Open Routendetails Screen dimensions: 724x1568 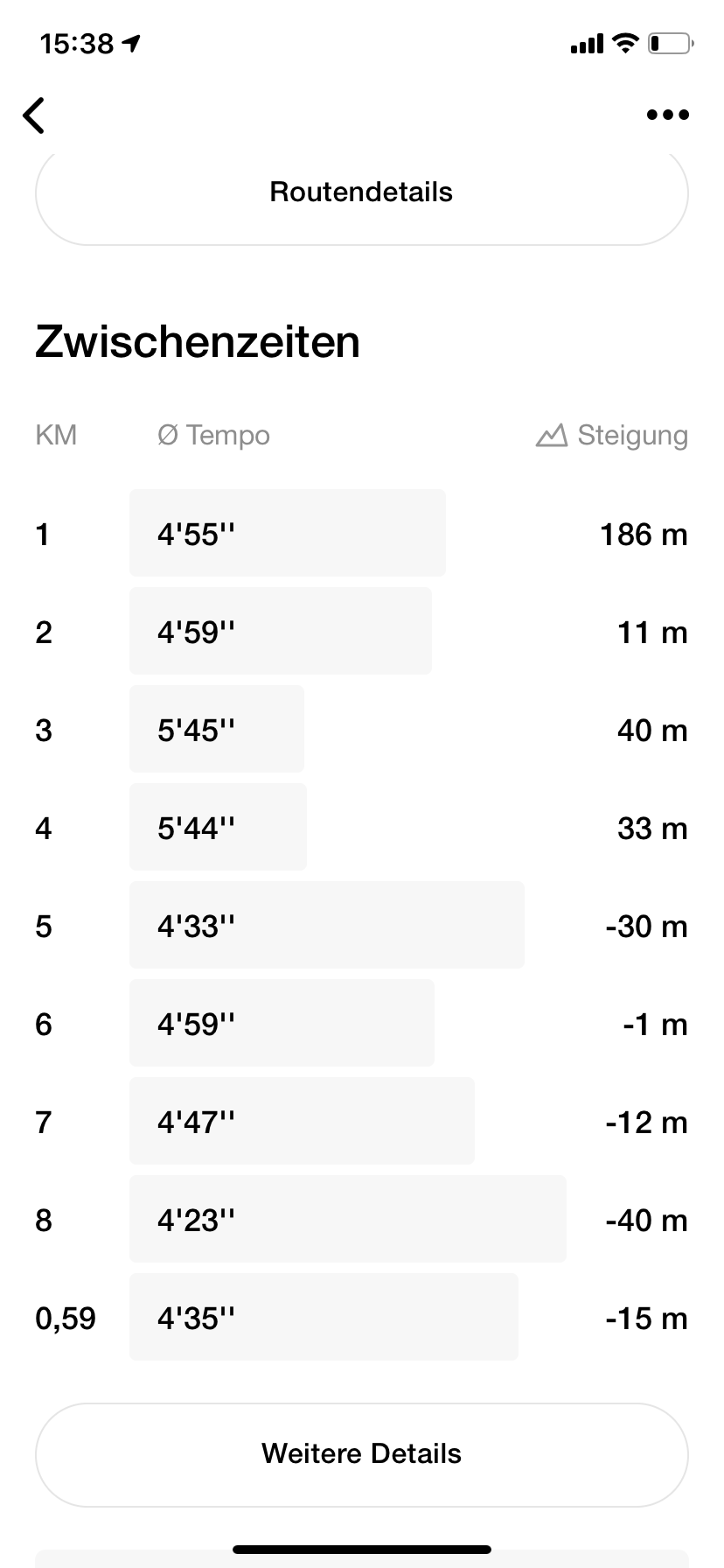click(x=361, y=192)
